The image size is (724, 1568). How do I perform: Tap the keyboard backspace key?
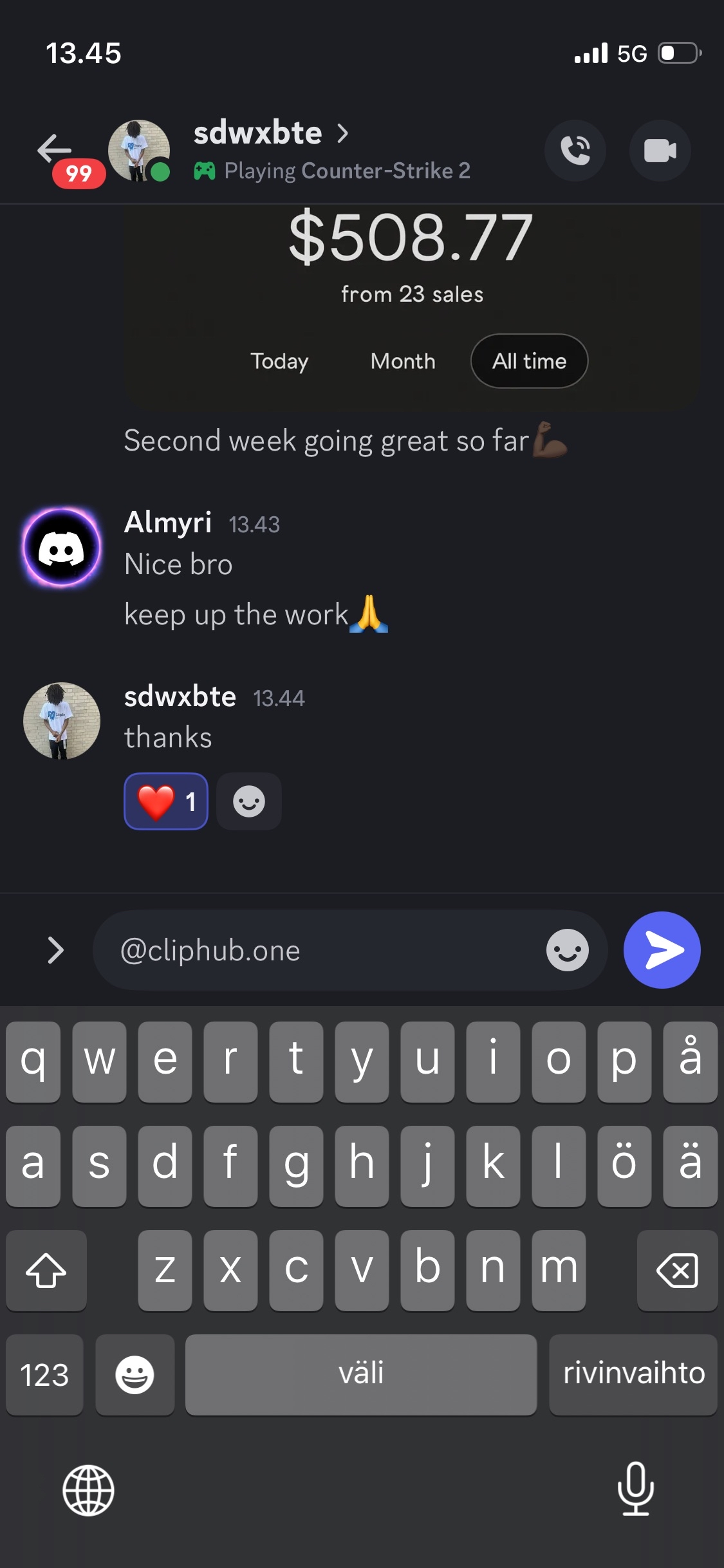[677, 1271]
